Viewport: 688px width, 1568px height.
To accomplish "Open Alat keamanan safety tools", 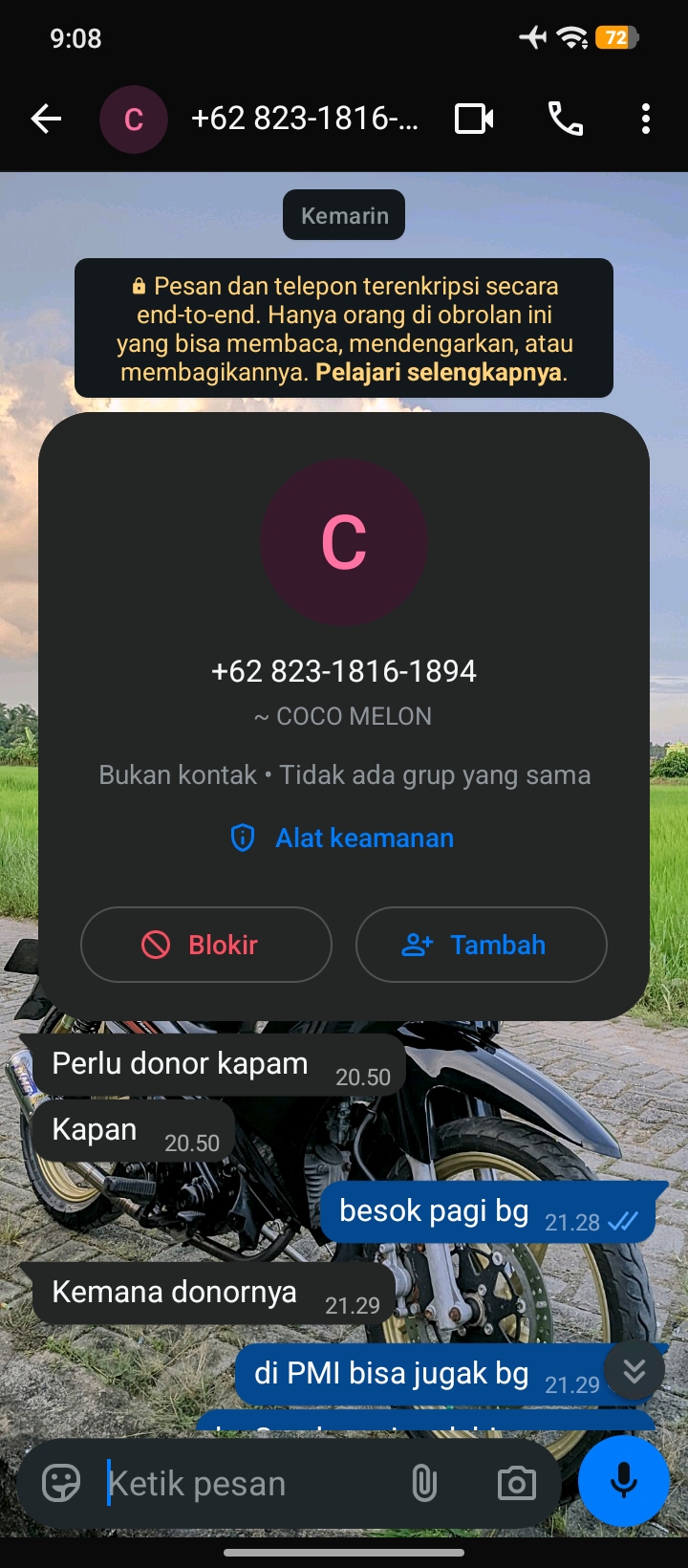I will pyautogui.click(x=343, y=838).
